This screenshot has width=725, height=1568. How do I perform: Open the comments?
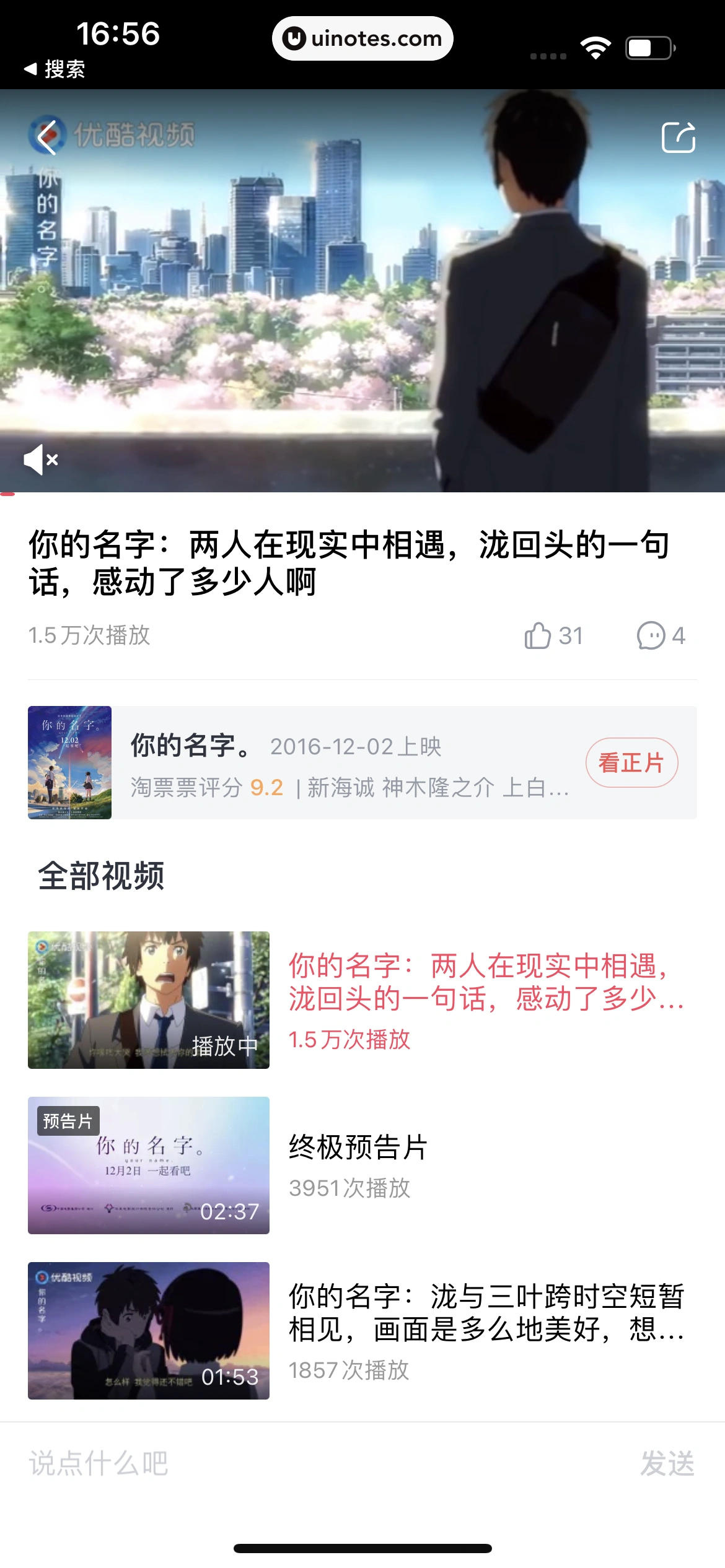click(x=651, y=635)
